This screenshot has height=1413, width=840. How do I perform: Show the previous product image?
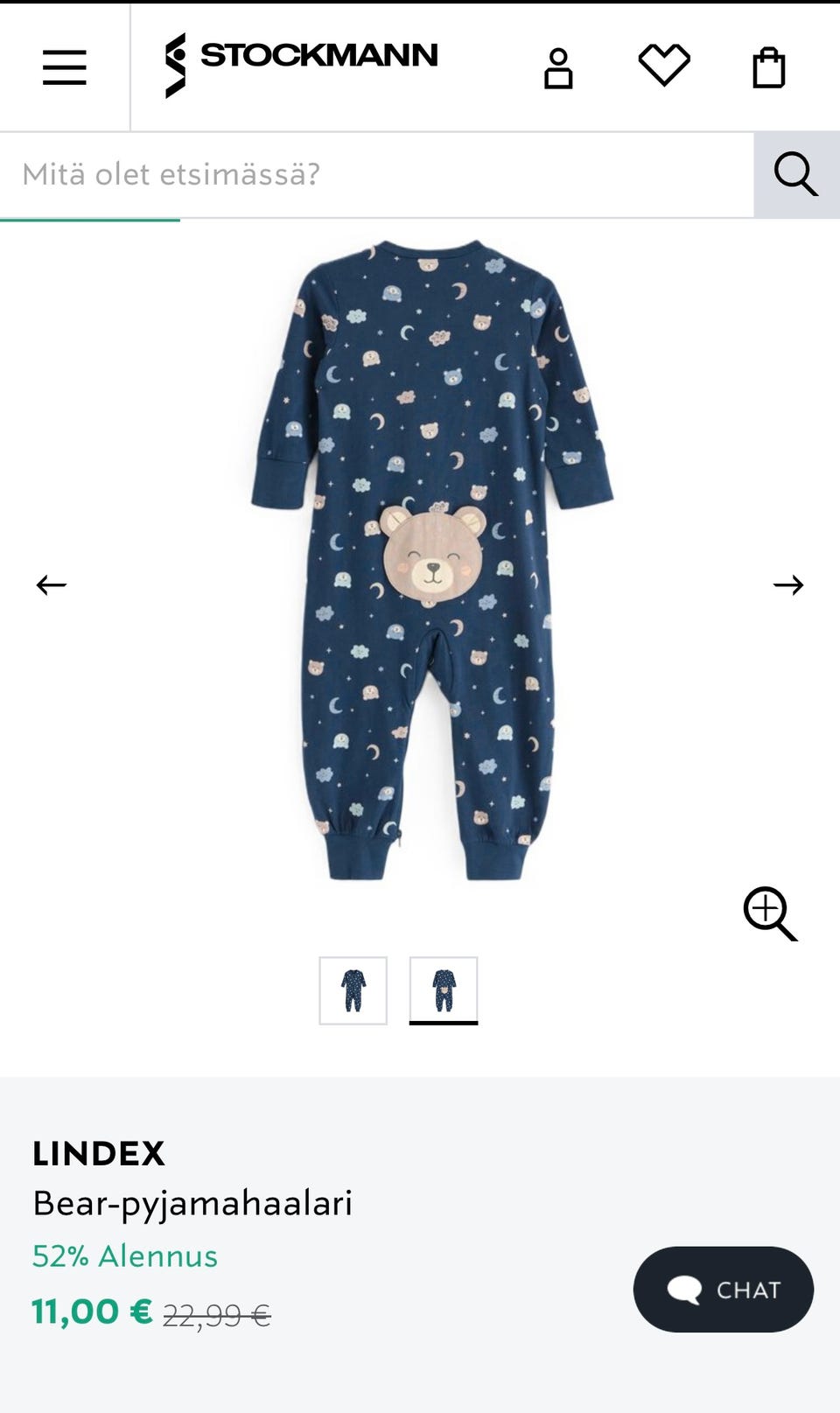click(x=52, y=584)
